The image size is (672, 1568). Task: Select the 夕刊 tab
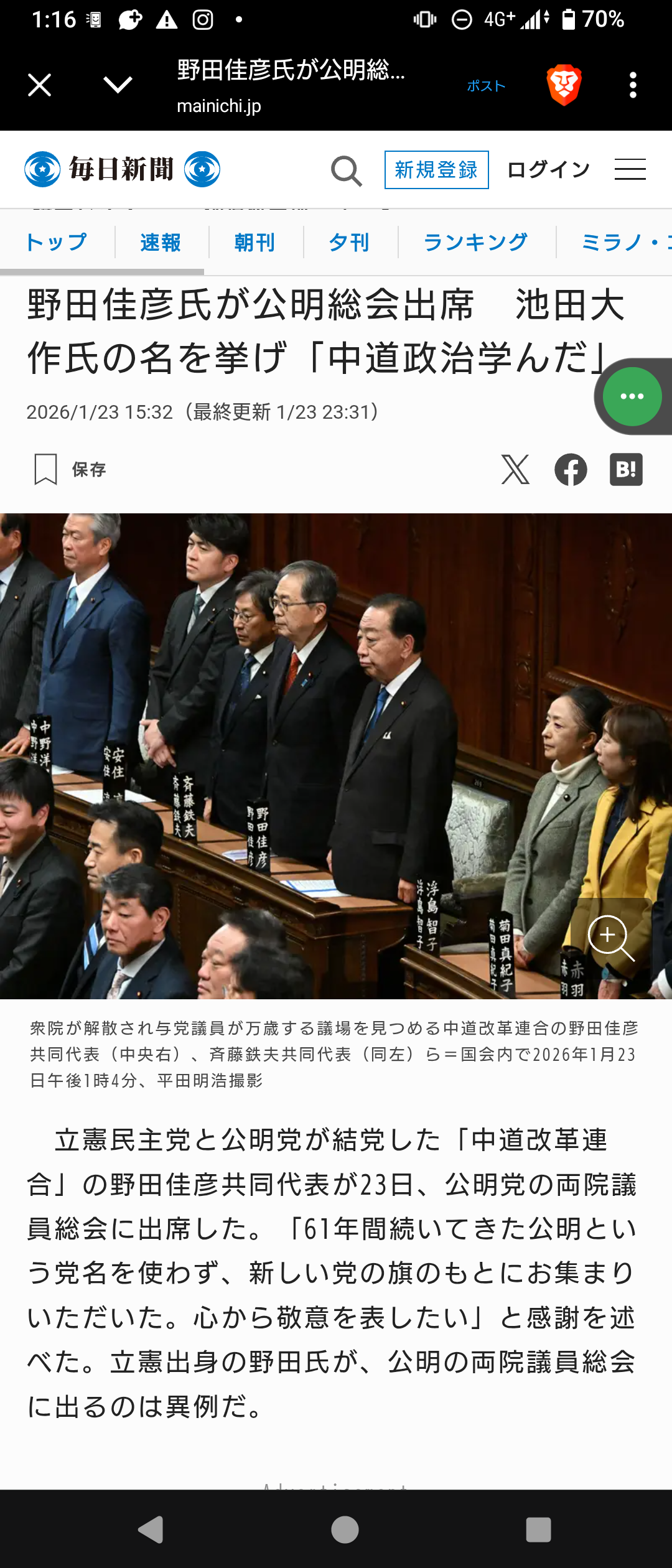(x=349, y=242)
